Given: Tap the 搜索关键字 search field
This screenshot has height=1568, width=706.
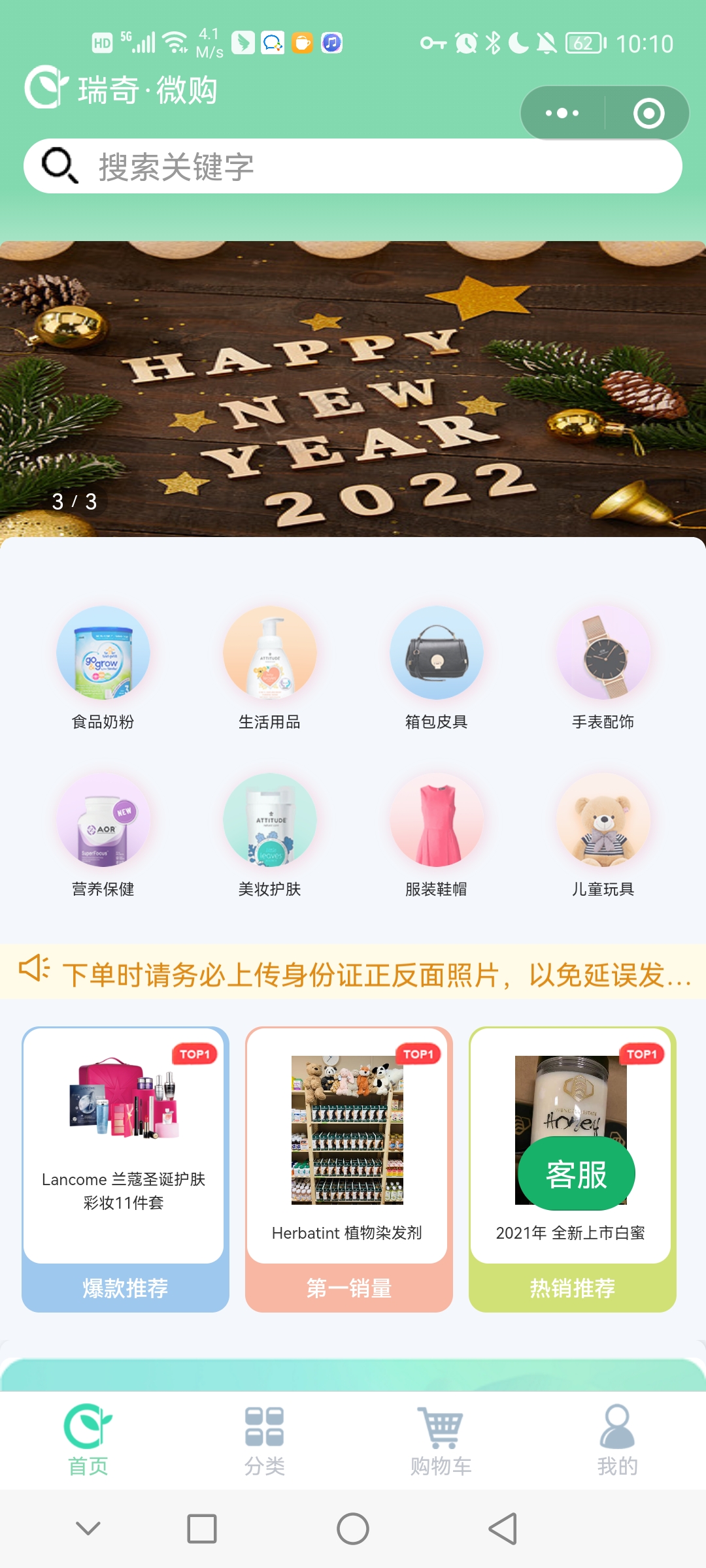Looking at the screenshot, I should (353, 166).
